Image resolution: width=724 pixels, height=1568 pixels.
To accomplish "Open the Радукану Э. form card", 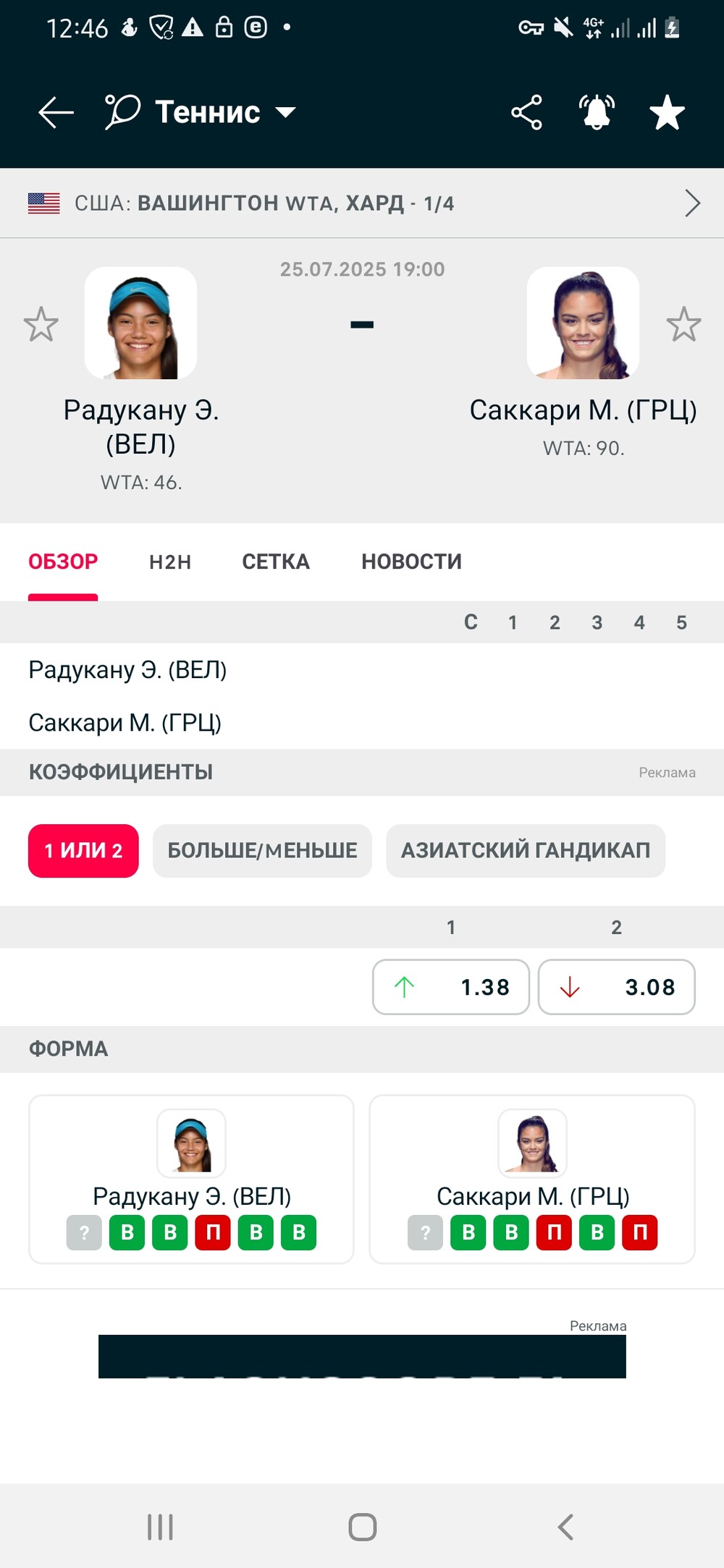I will click(x=191, y=1179).
